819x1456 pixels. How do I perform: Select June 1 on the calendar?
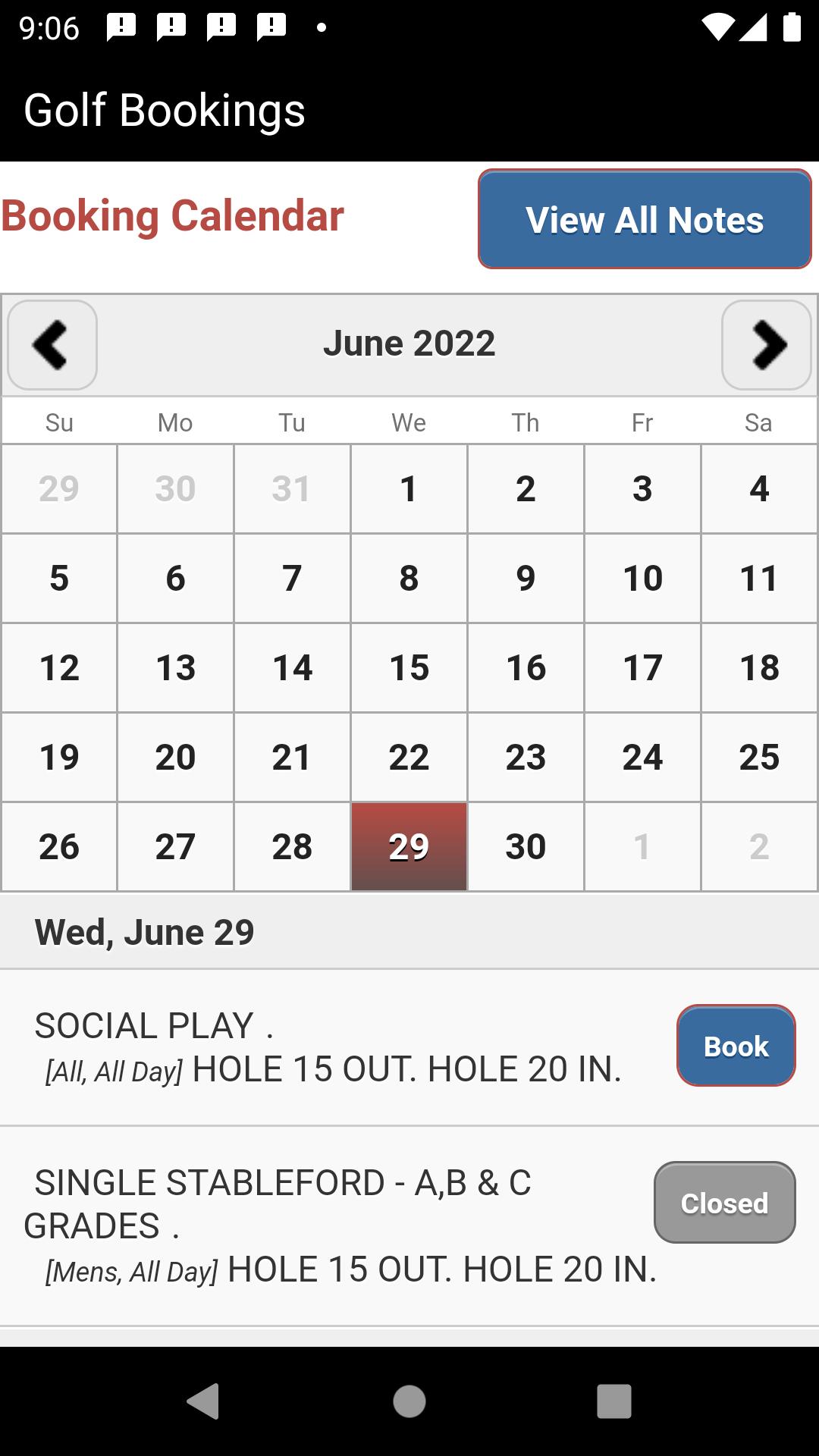tap(409, 489)
